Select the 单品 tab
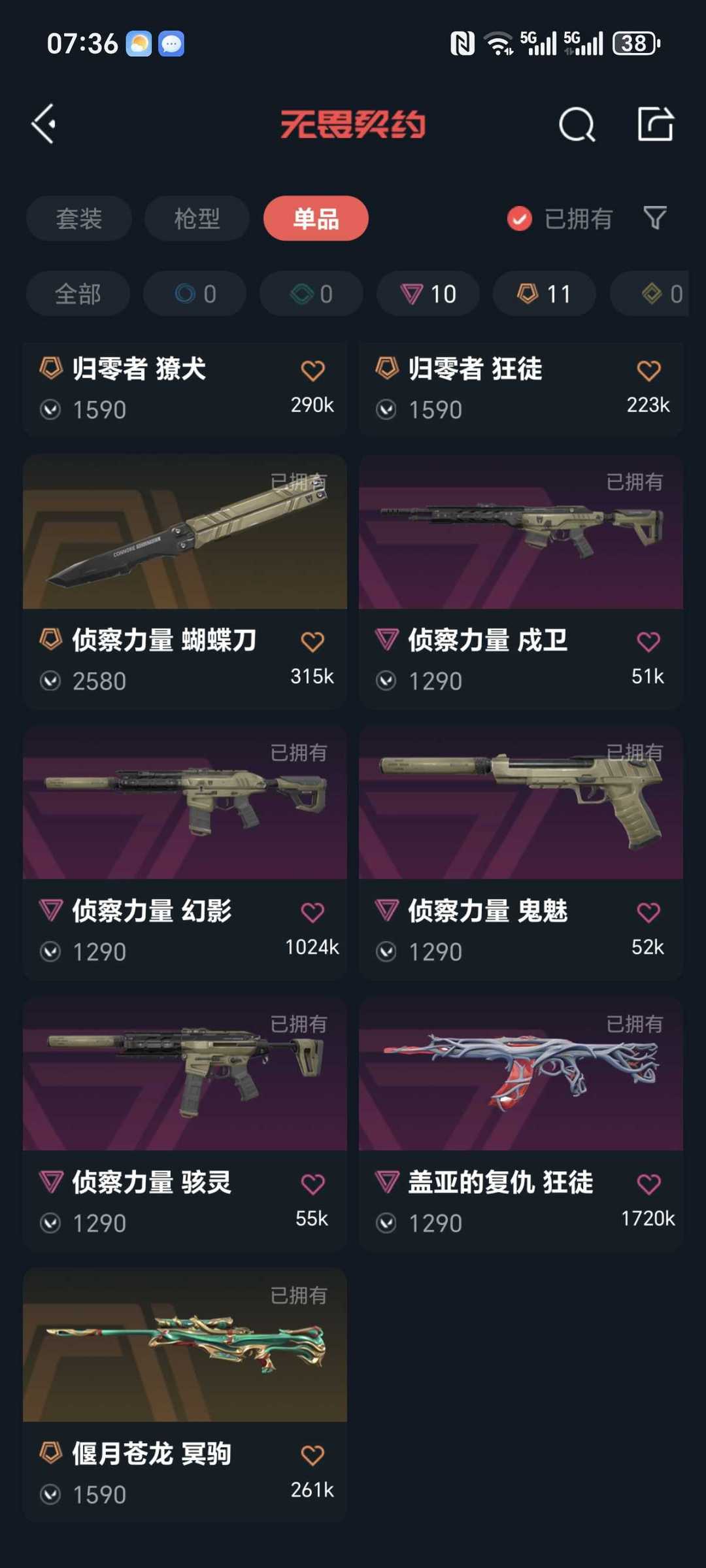The image size is (706, 1568). tap(316, 218)
